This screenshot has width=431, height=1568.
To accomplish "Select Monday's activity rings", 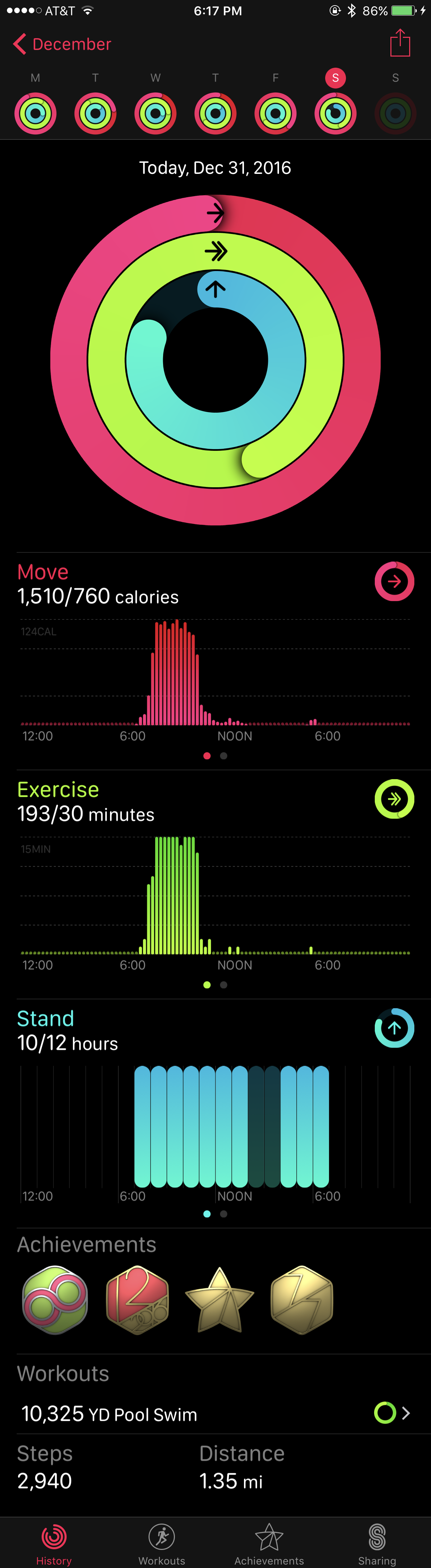I will (35, 113).
